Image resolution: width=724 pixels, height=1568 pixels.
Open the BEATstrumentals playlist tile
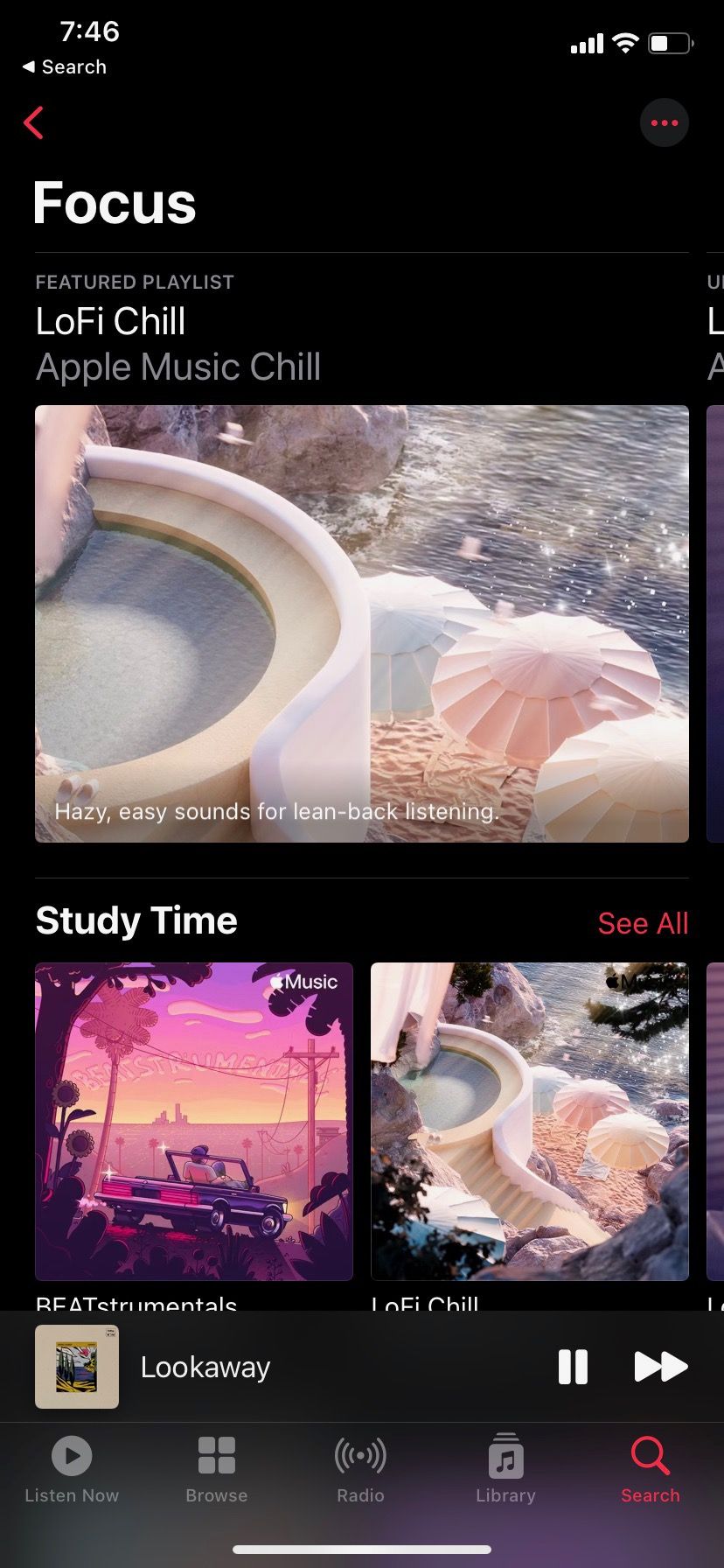coord(193,1121)
